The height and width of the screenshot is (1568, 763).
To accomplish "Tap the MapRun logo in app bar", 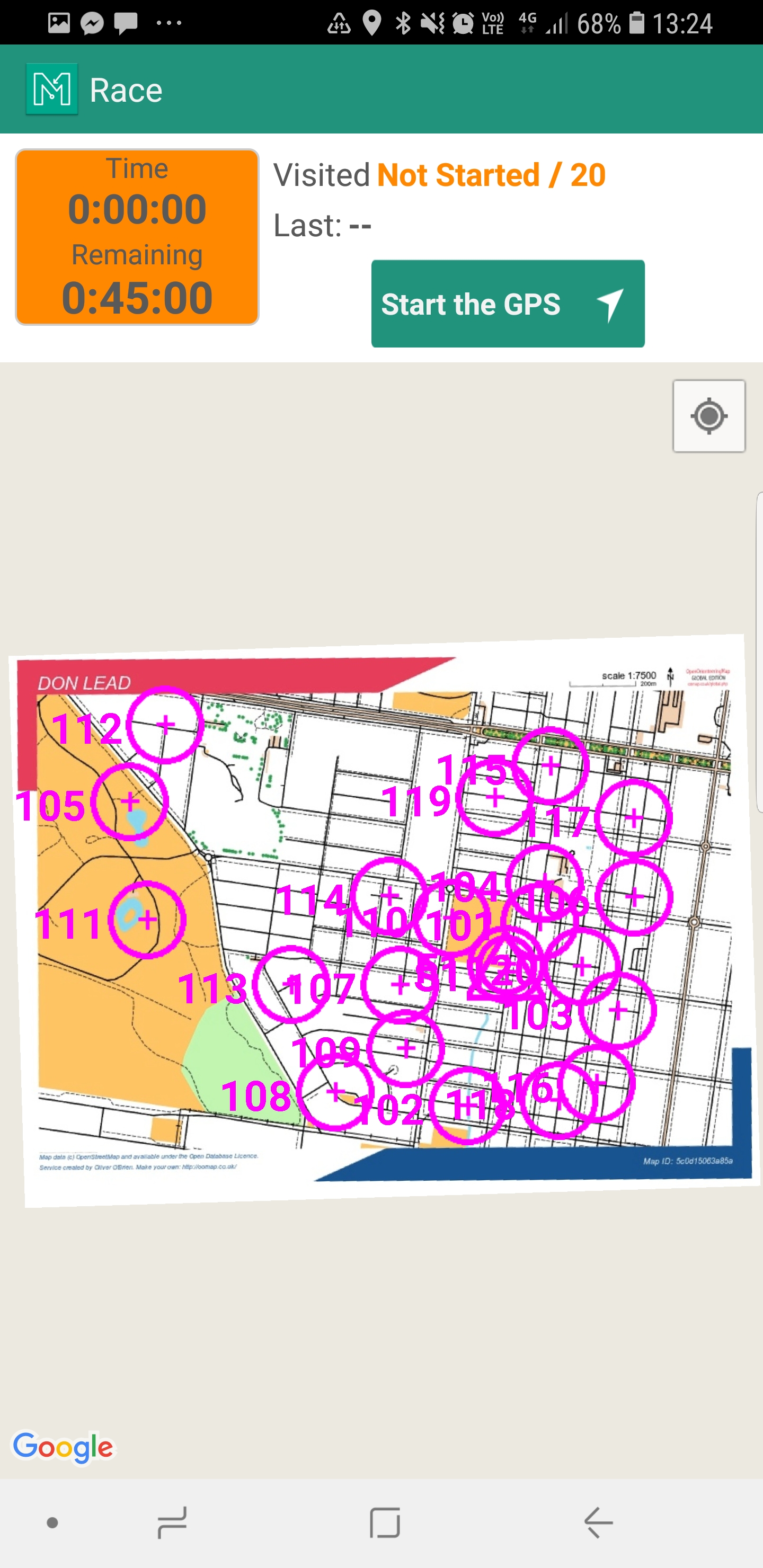I will (x=52, y=90).
